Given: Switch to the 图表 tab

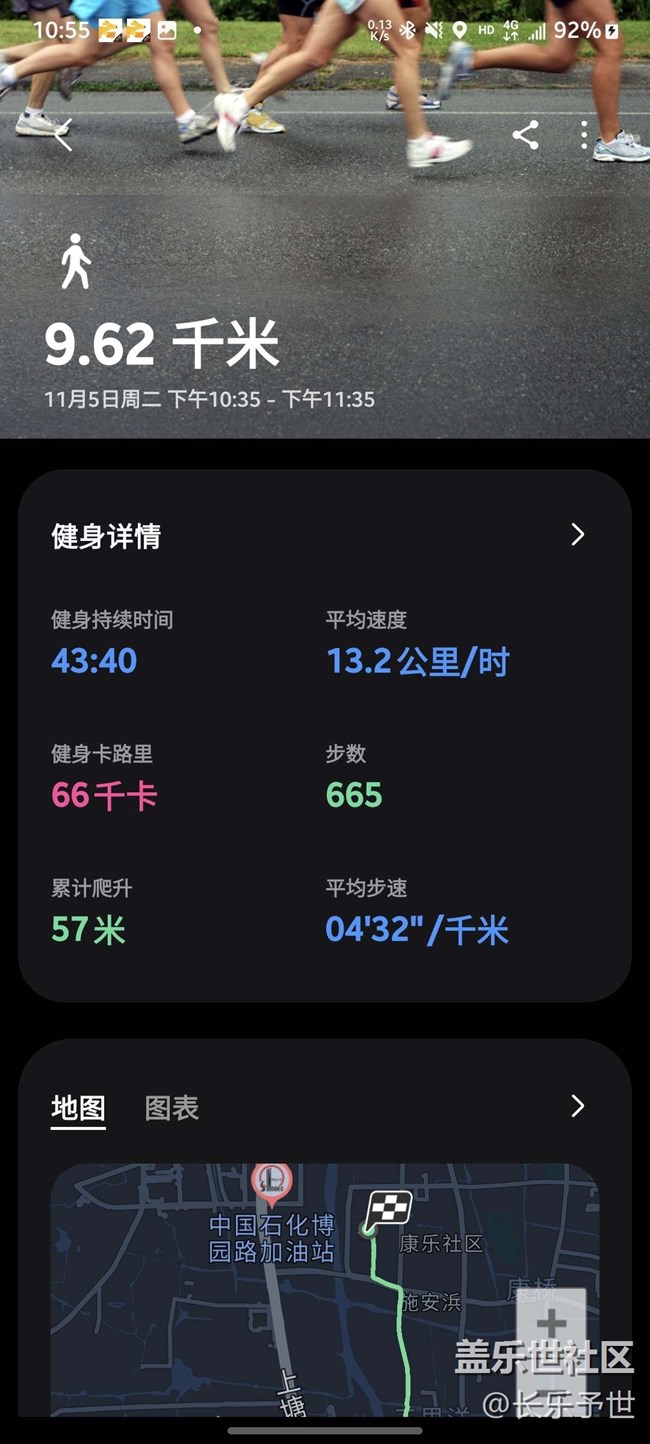Looking at the screenshot, I should (172, 1108).
